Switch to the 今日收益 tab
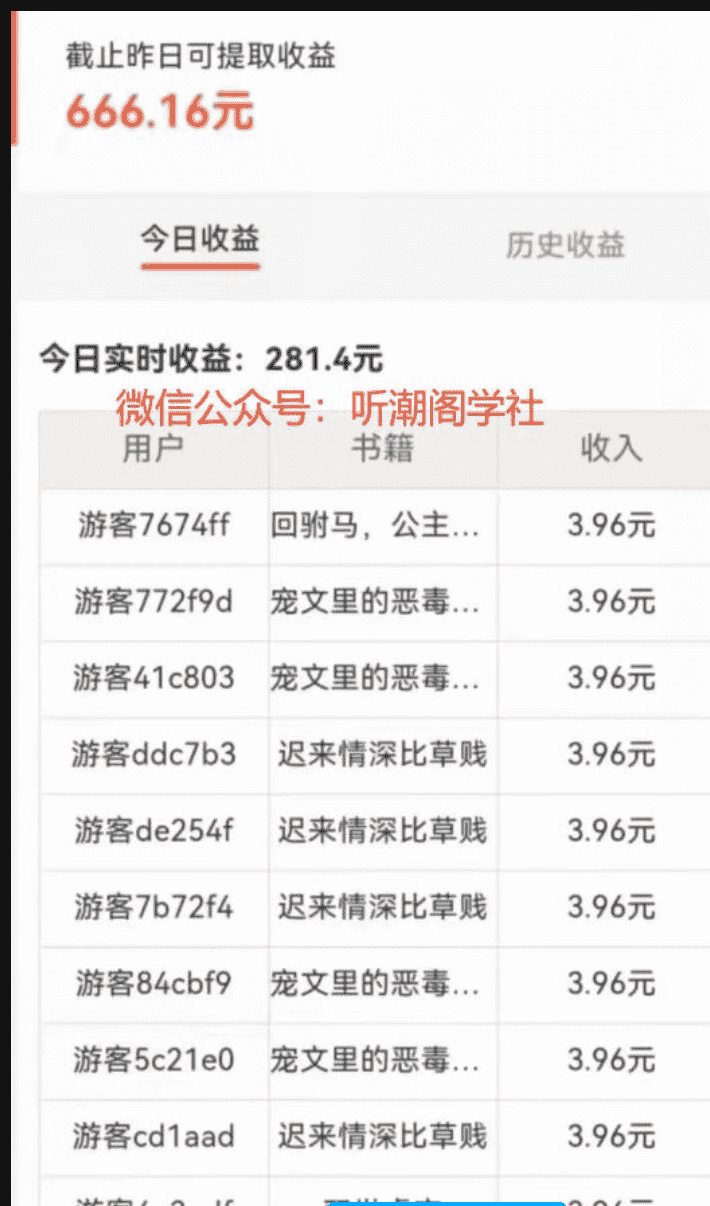The height and width of the screenshot is (1206, 710). [200, 240]
